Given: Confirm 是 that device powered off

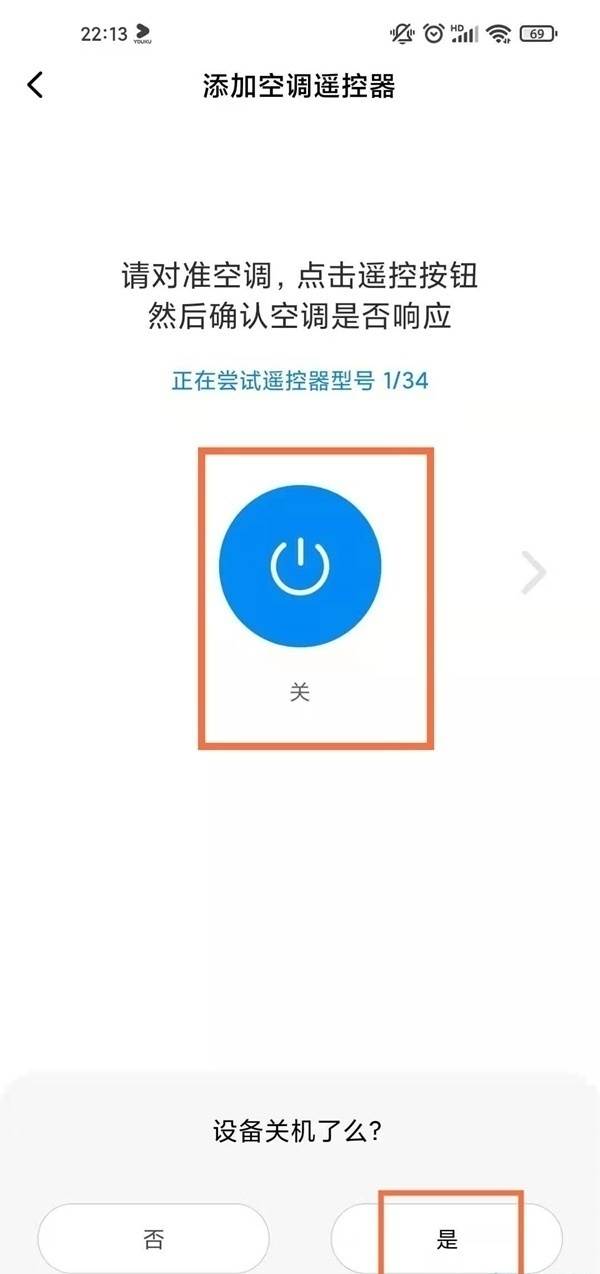Looking at the screenshot, I should point(446,1240).
